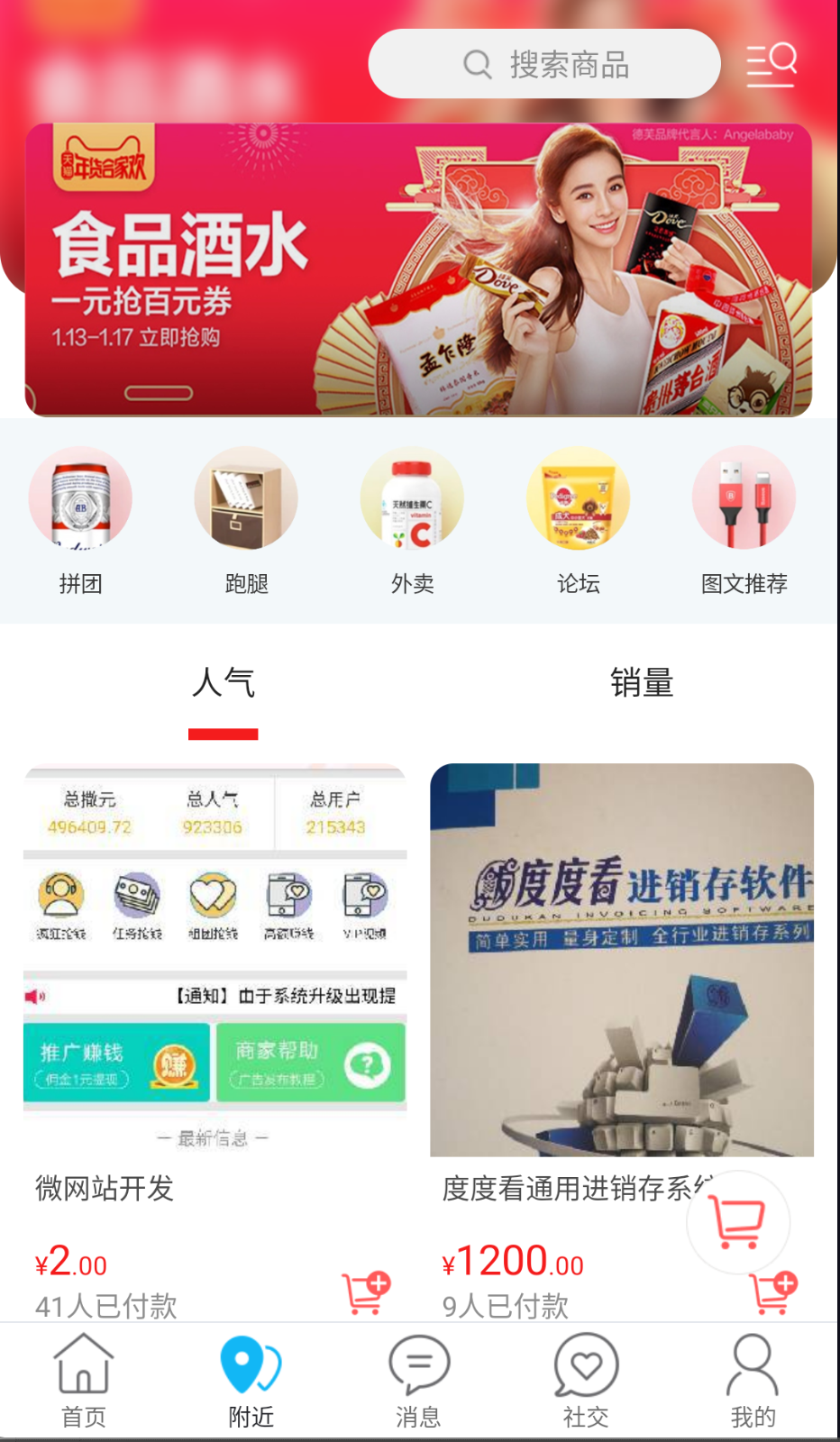The height and width of the screenshot is (1442, 840).
Task: Enter the 论坛 forum via its icon
Action: (x=578, y=498)
